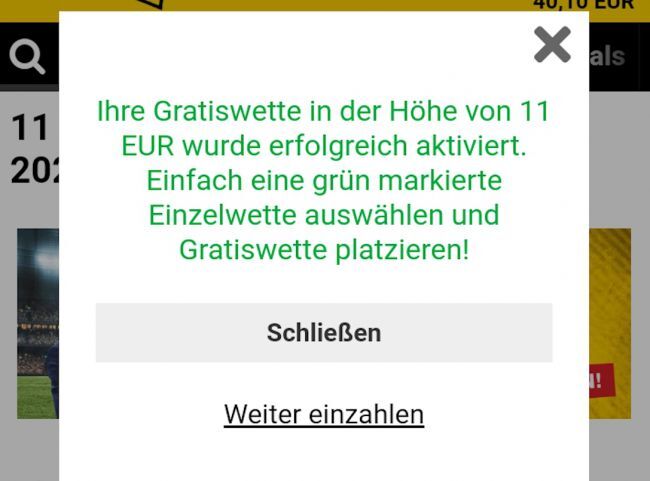
Task: Open the Weiter einzahlen link
Action: [323, 414]
